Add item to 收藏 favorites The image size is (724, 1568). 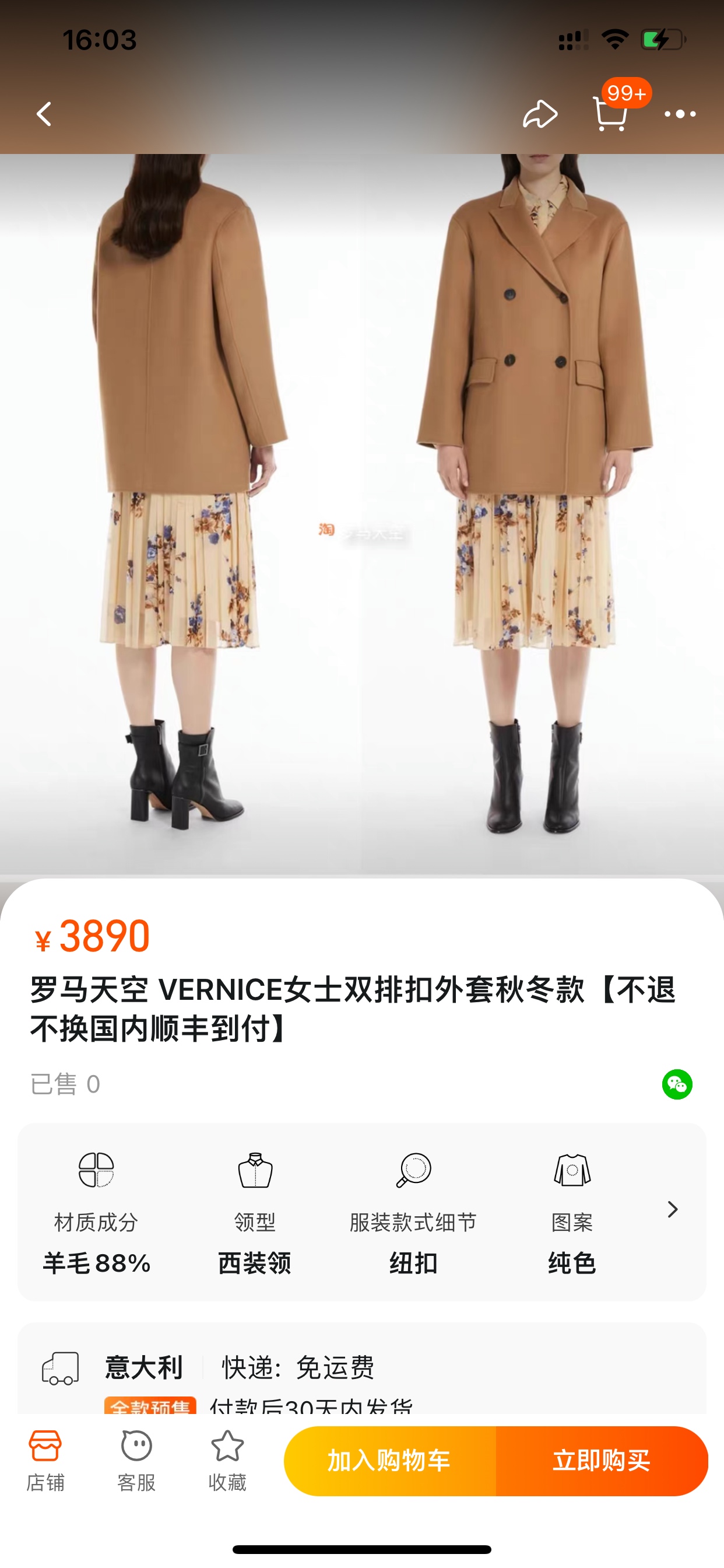click(227, 1459)
